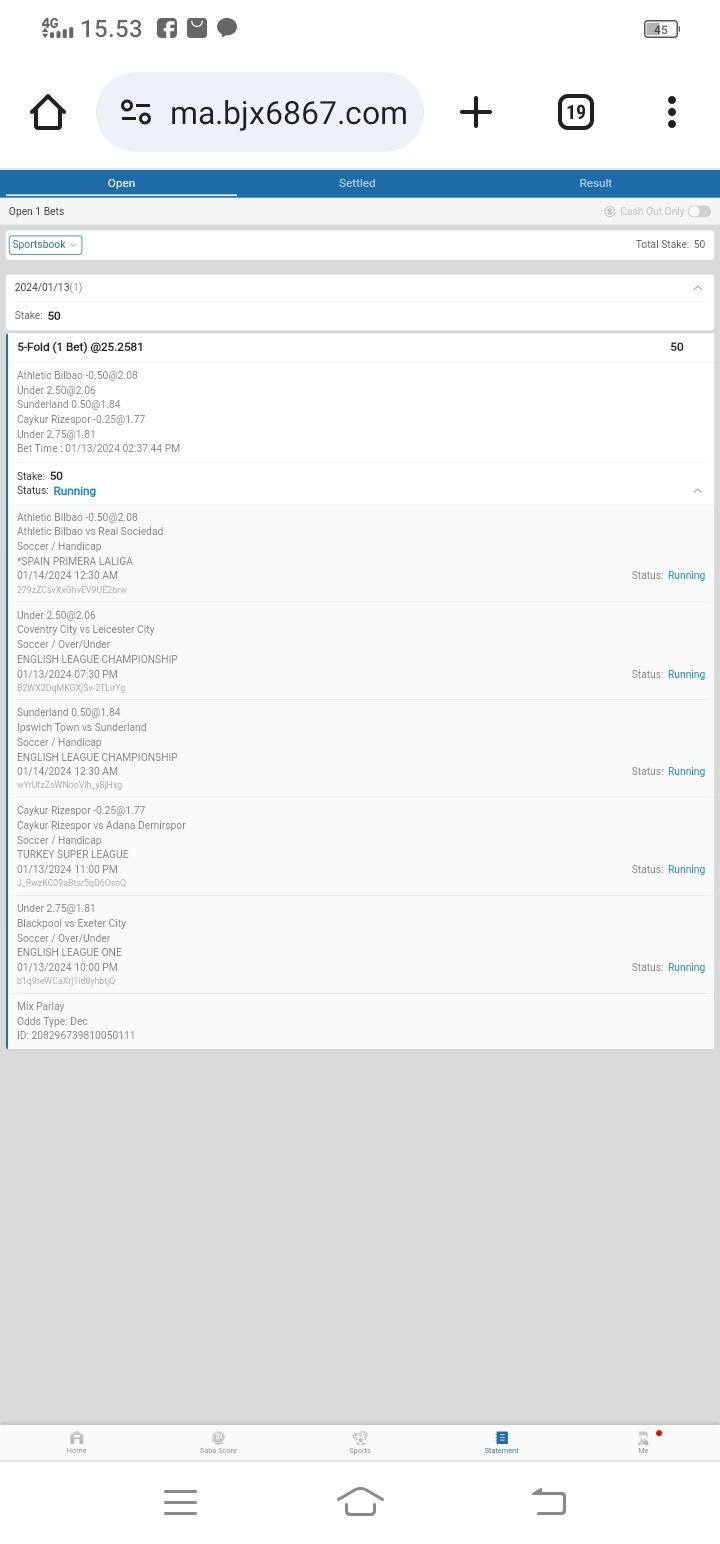Collapse the 5-Fold bet details
720x1544 pixels.
click(697, 491)
